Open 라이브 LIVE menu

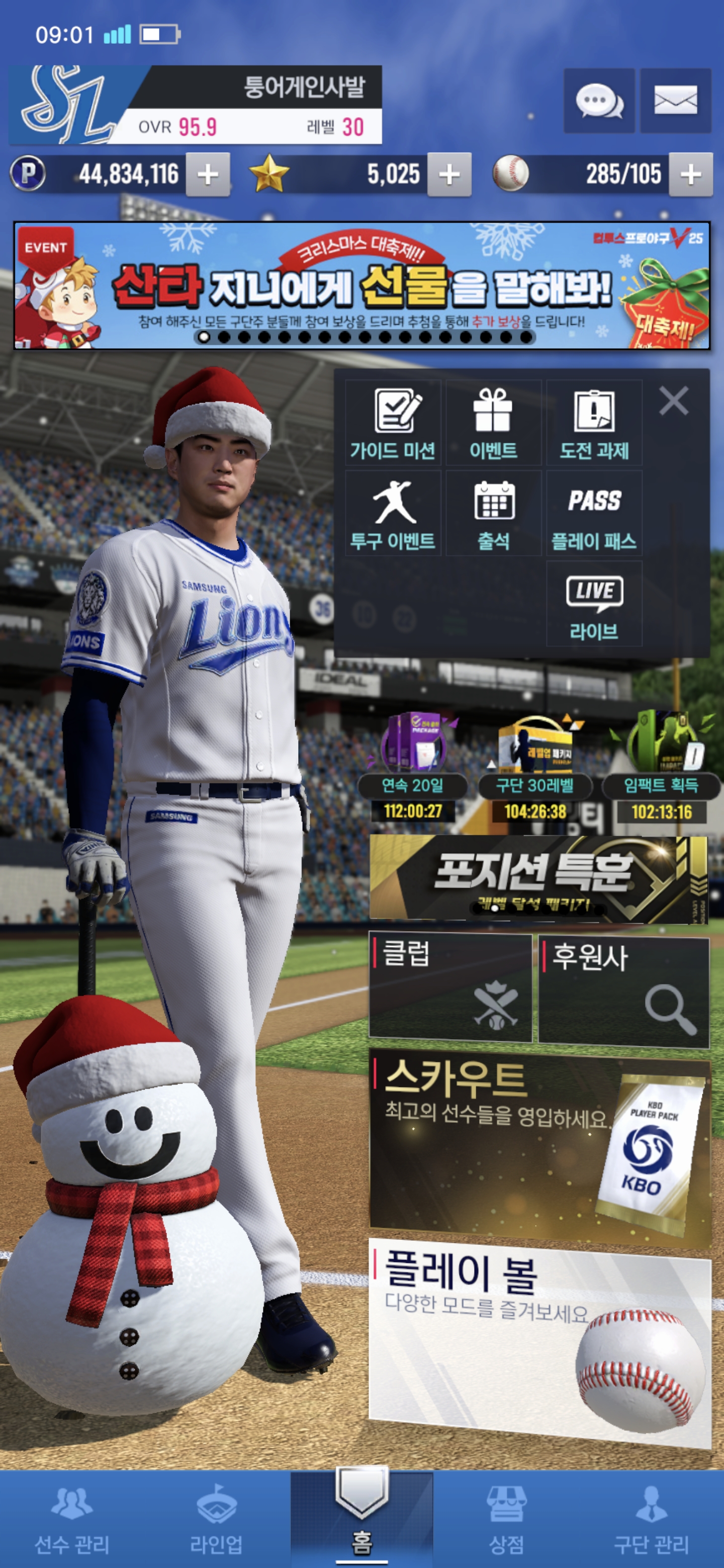click(x=594, y=603)
